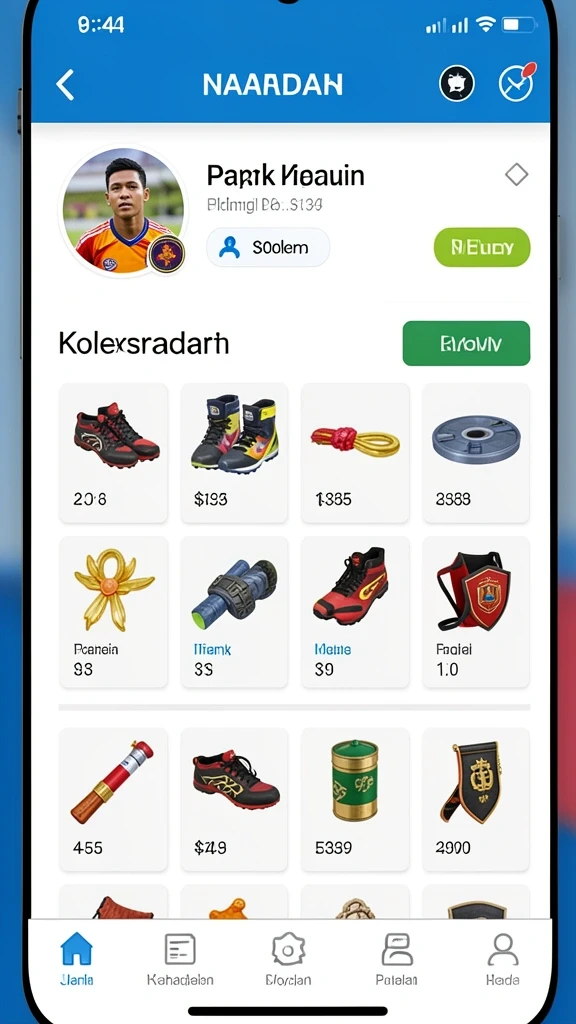
Task: Switch to the home tab
Action: (x=76, y=959)
